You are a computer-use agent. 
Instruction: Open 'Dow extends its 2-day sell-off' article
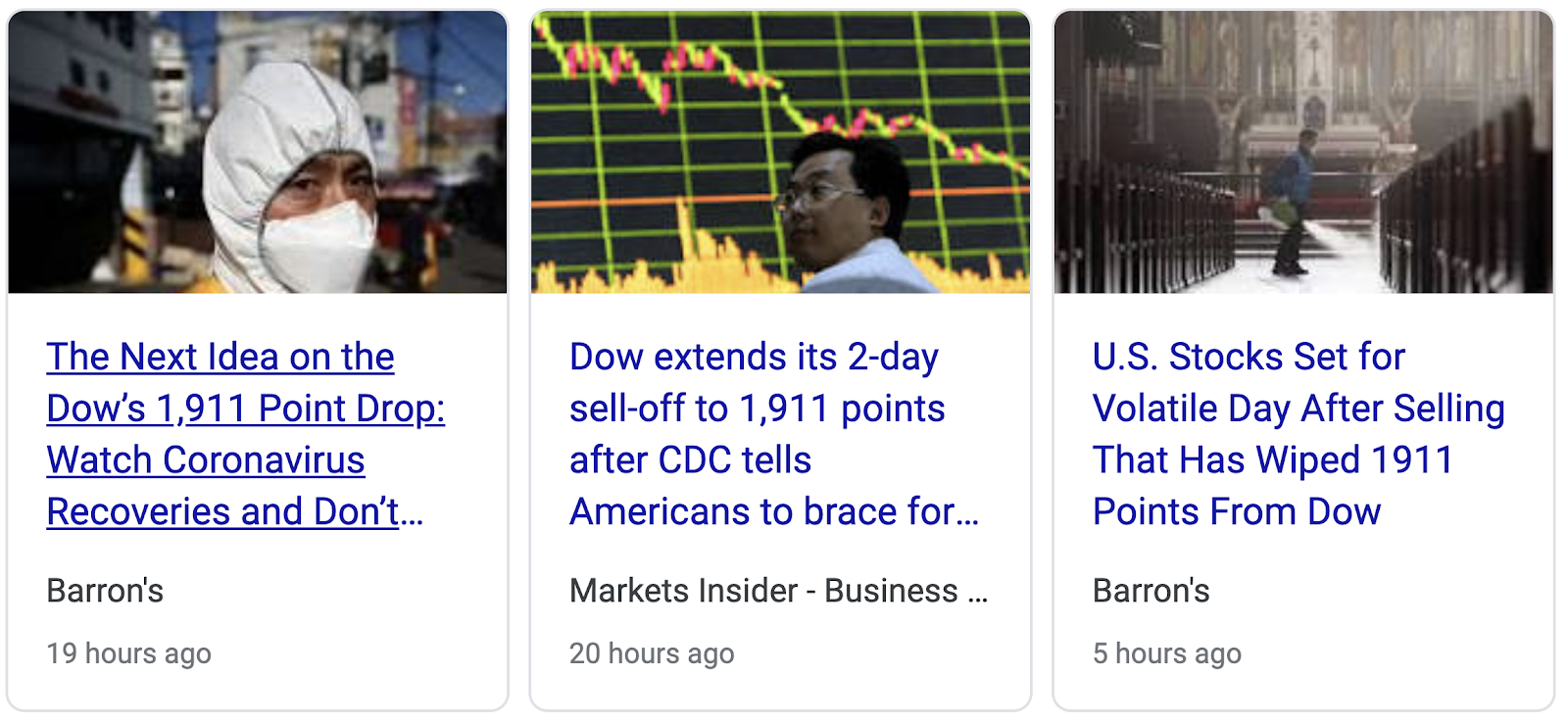[757, 433]
